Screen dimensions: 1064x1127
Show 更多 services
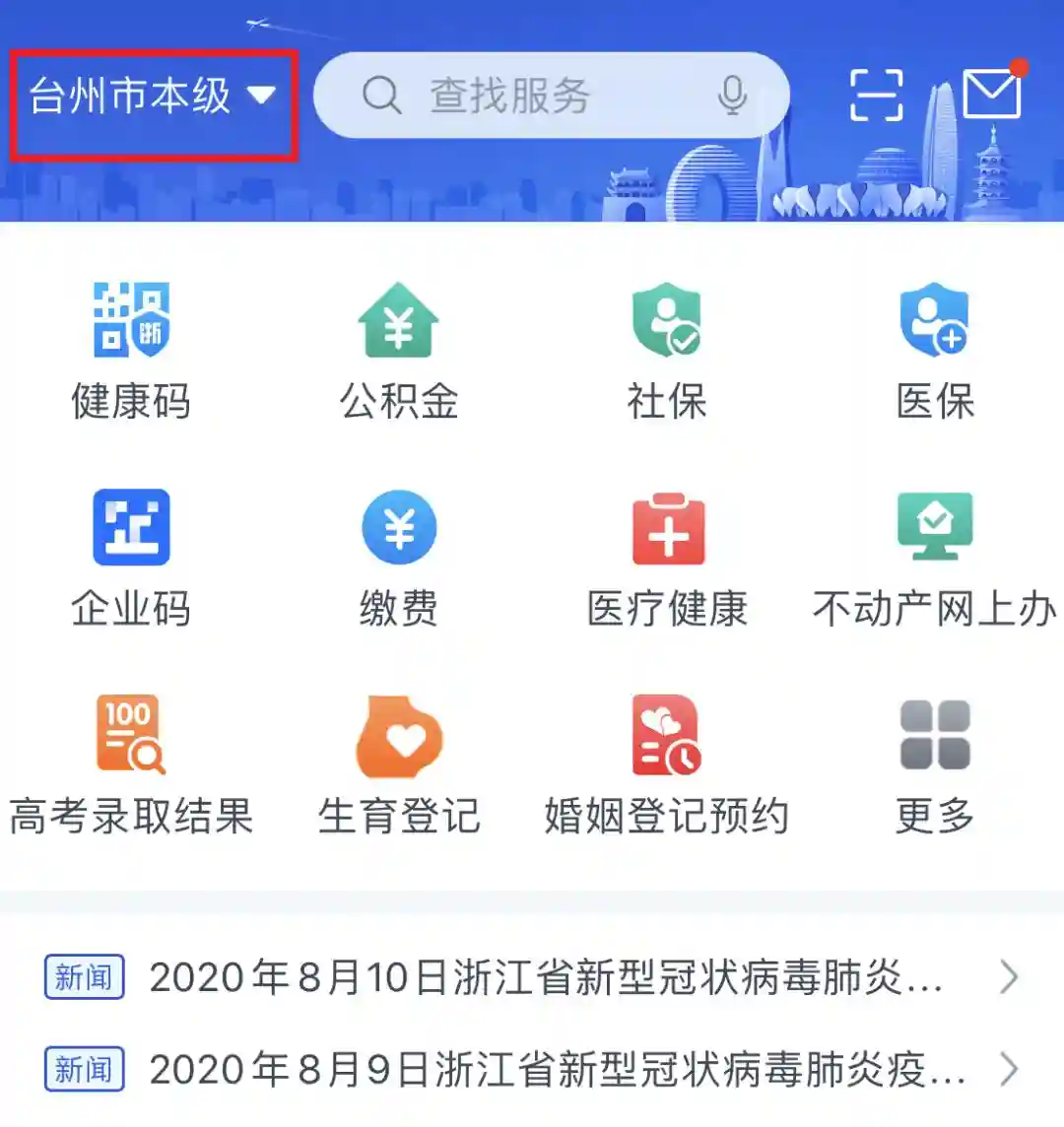pyautogui.click(x=934, y=765)
